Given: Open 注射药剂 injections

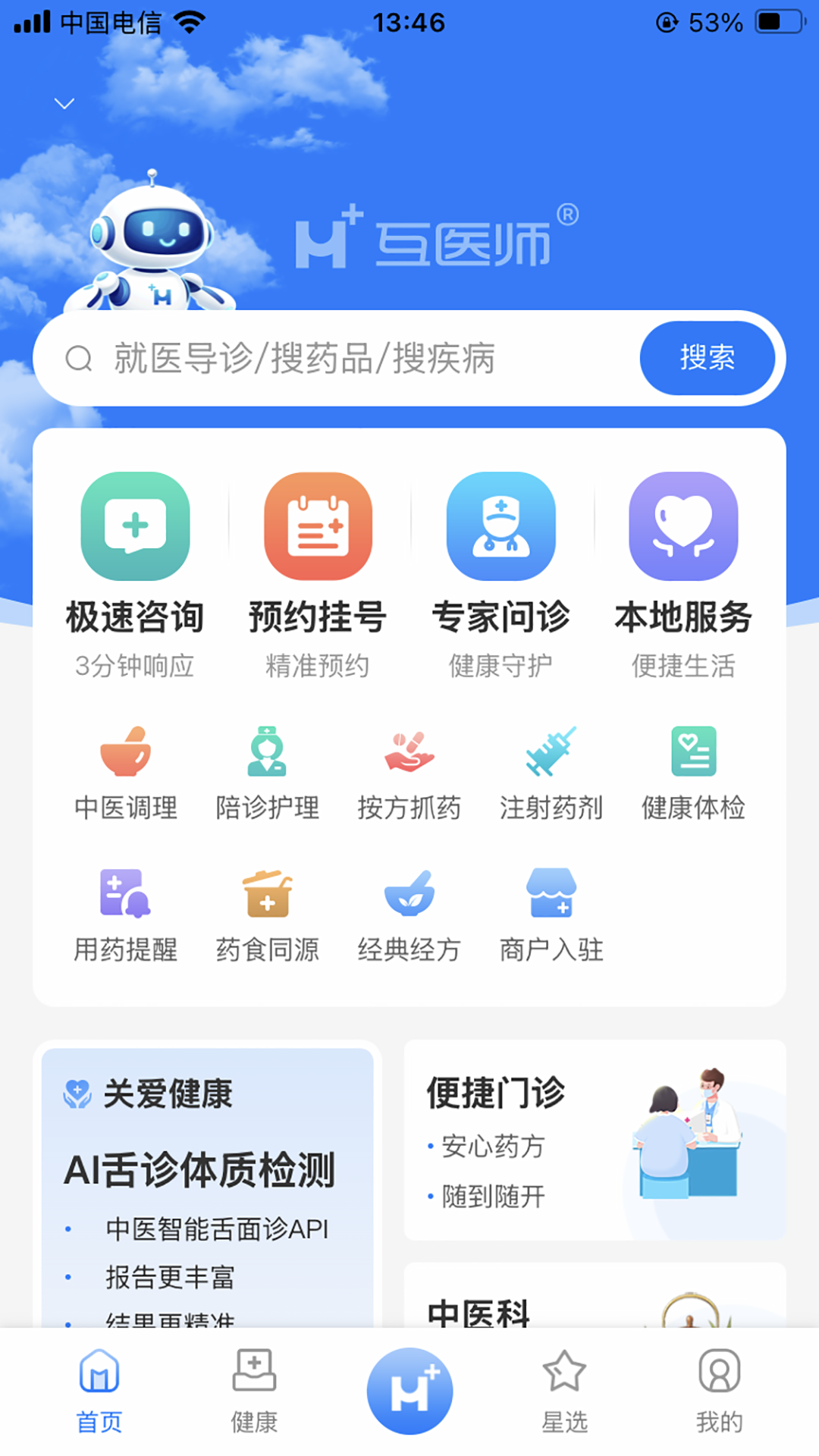Looking at the screenshot, I should click(x=551, y=773).
